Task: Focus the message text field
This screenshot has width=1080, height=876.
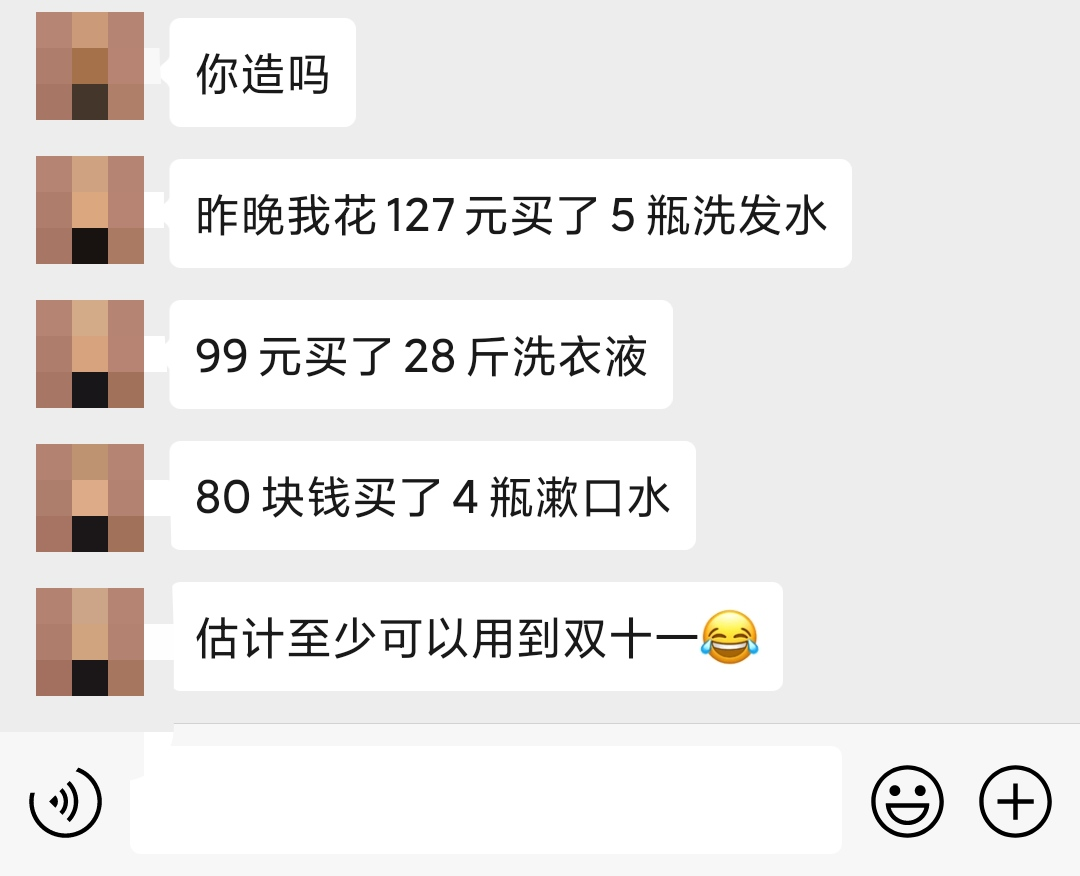Action: (486, 800)
